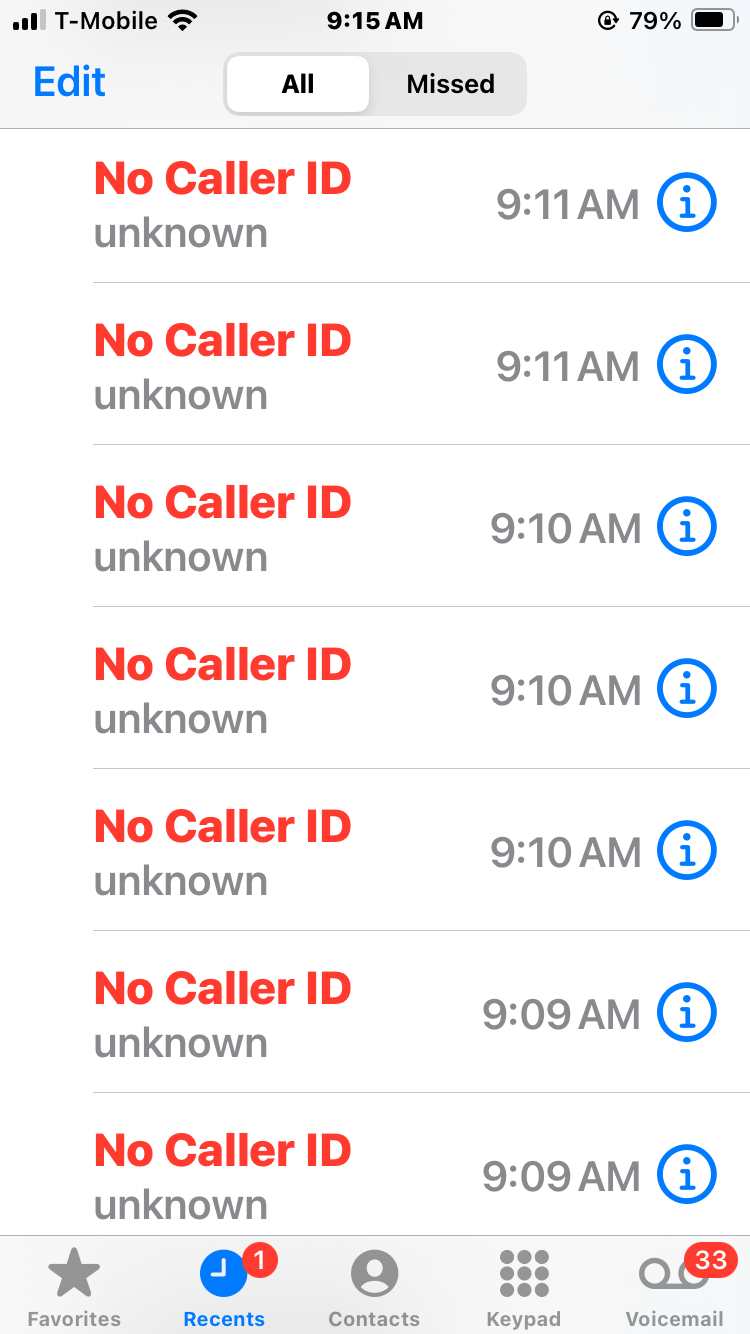750x1334 pixels.
Task: Tap the Recents tab
Action: 224,1286
